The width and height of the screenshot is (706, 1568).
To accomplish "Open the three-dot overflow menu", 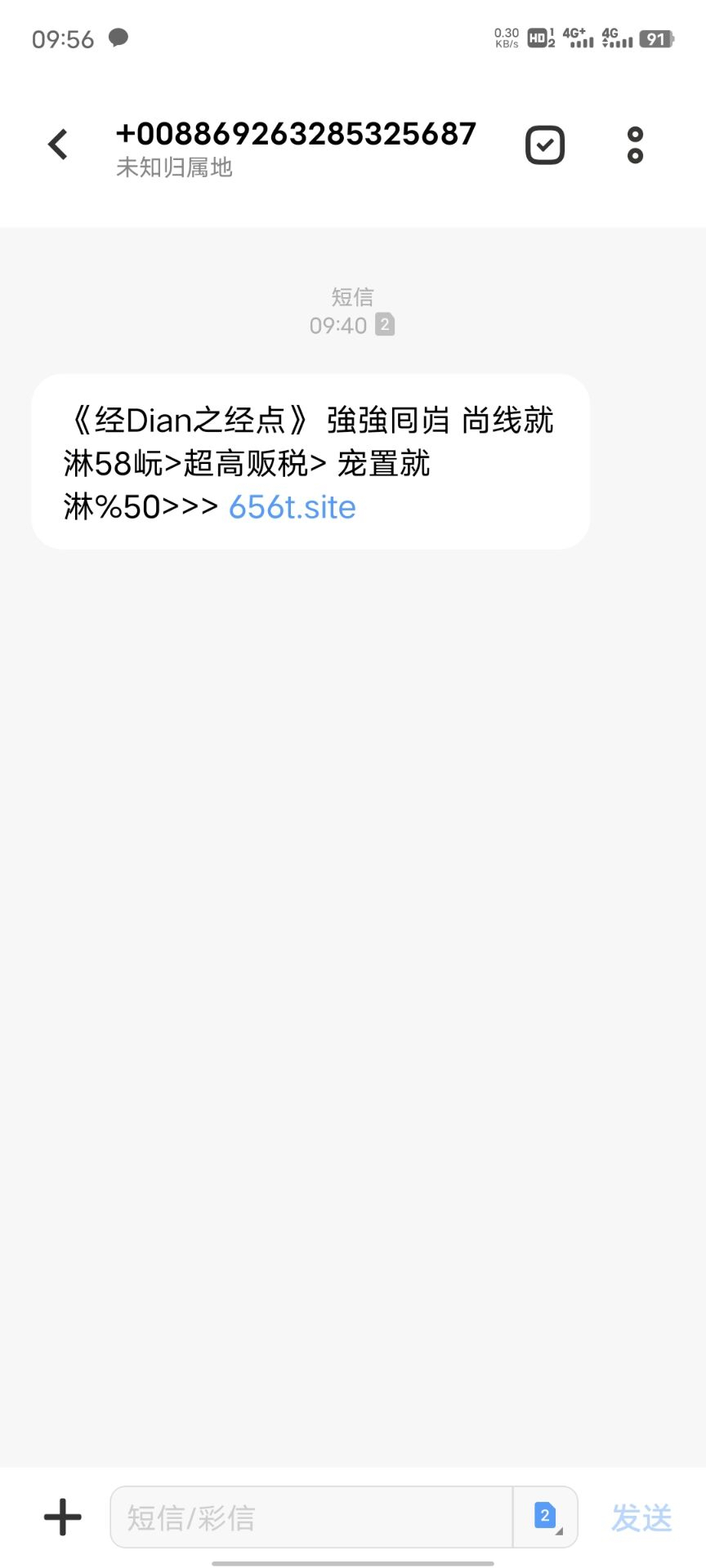I will (635, 145).
